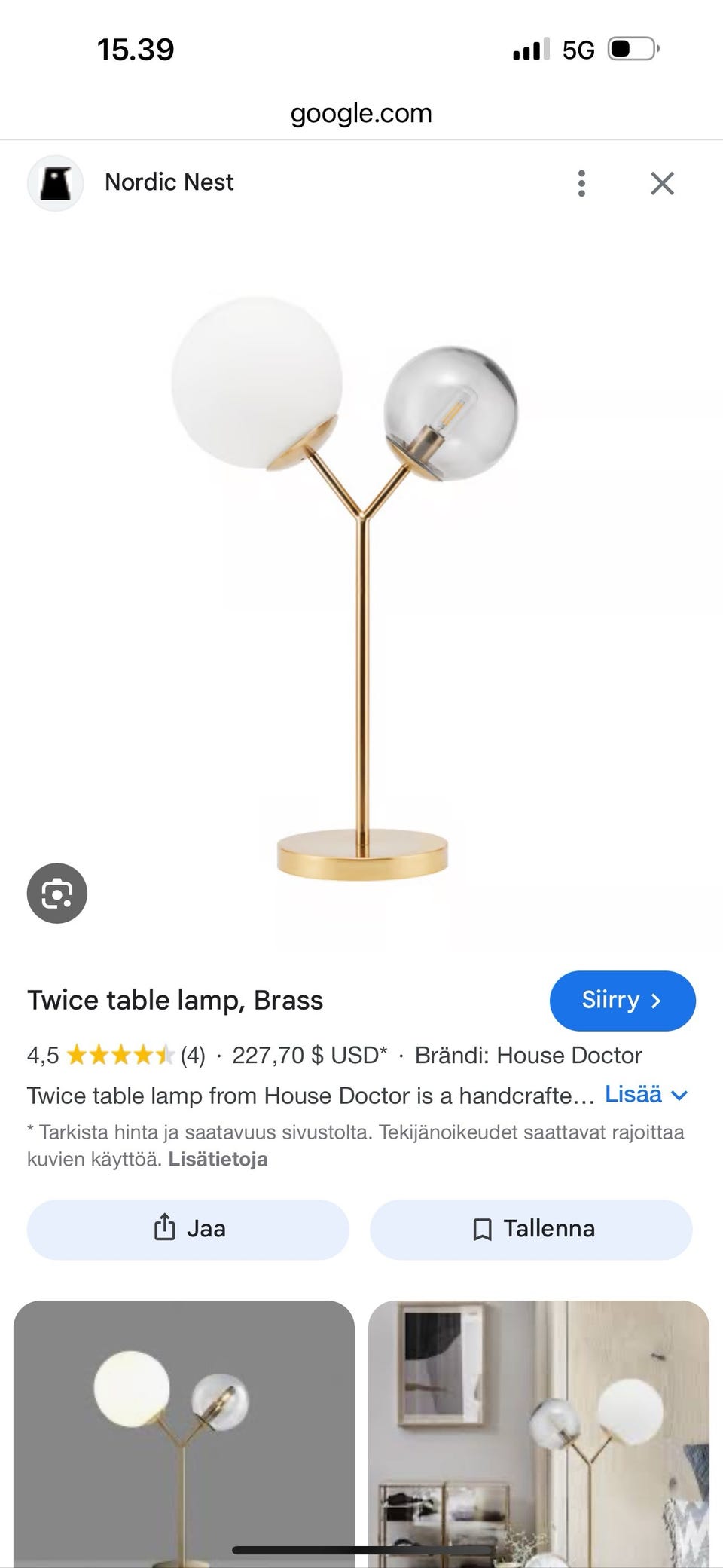
Task: Expand the description with Lisää
Action: 646,1095
